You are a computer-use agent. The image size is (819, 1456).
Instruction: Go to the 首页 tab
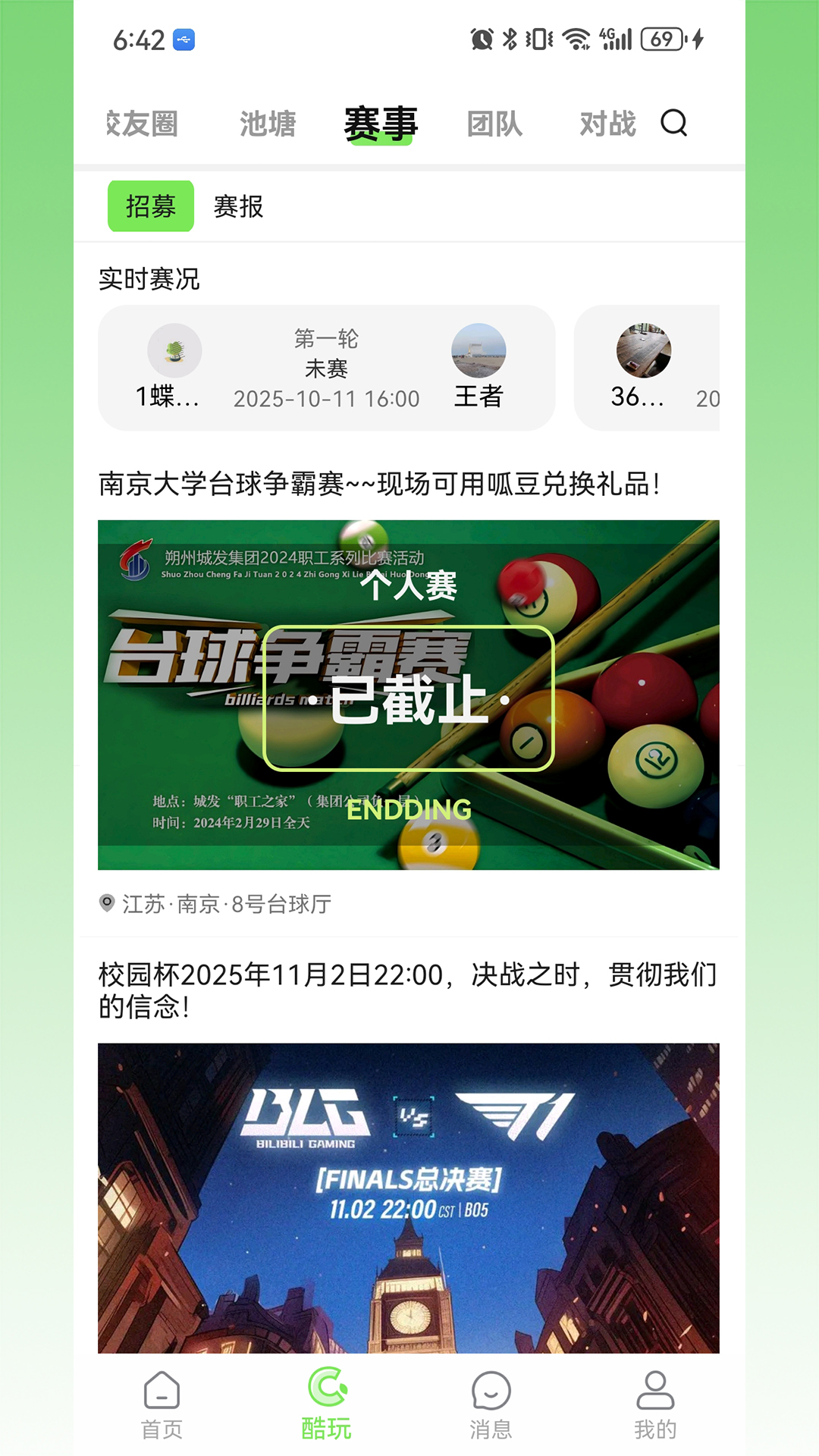point(162,1404)
